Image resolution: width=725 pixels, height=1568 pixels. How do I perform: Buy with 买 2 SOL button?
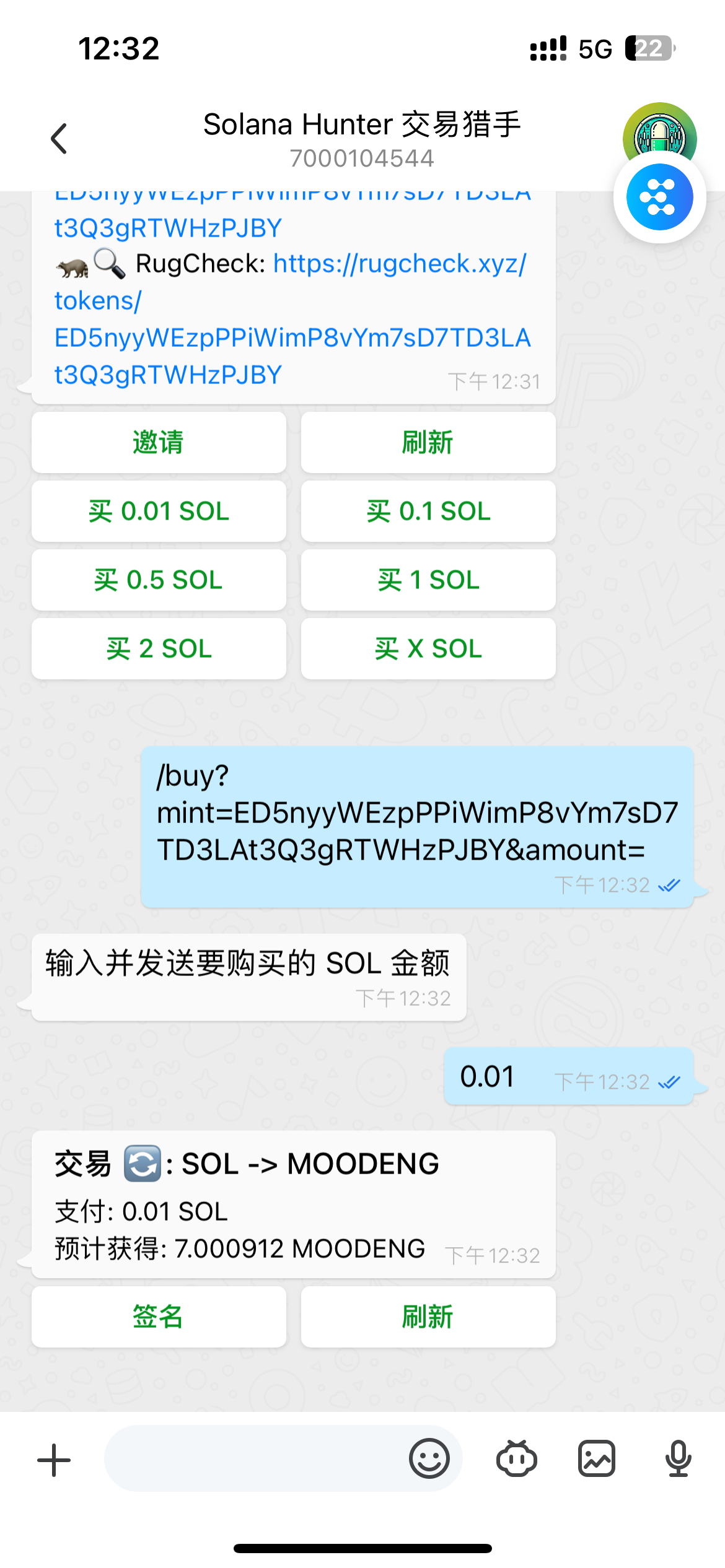[159, 649]
